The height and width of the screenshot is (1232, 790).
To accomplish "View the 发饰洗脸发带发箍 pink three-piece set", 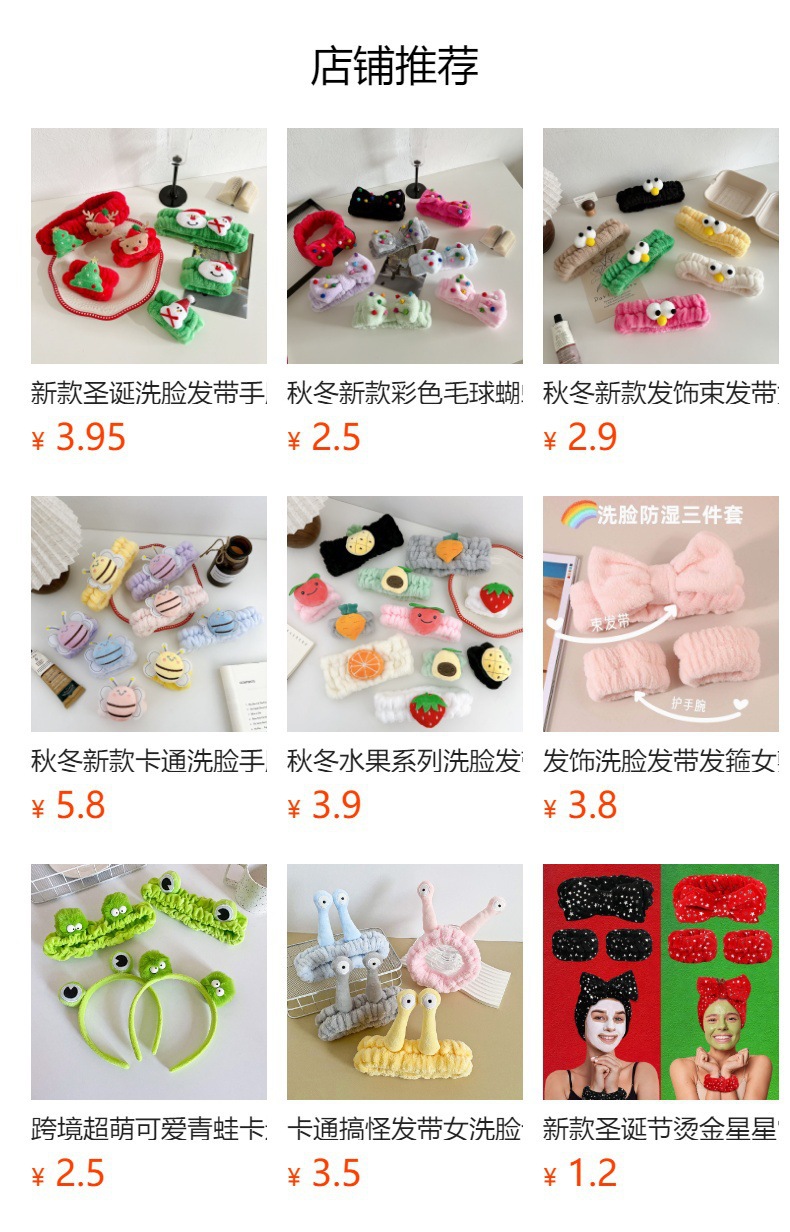I will [661, 614].
